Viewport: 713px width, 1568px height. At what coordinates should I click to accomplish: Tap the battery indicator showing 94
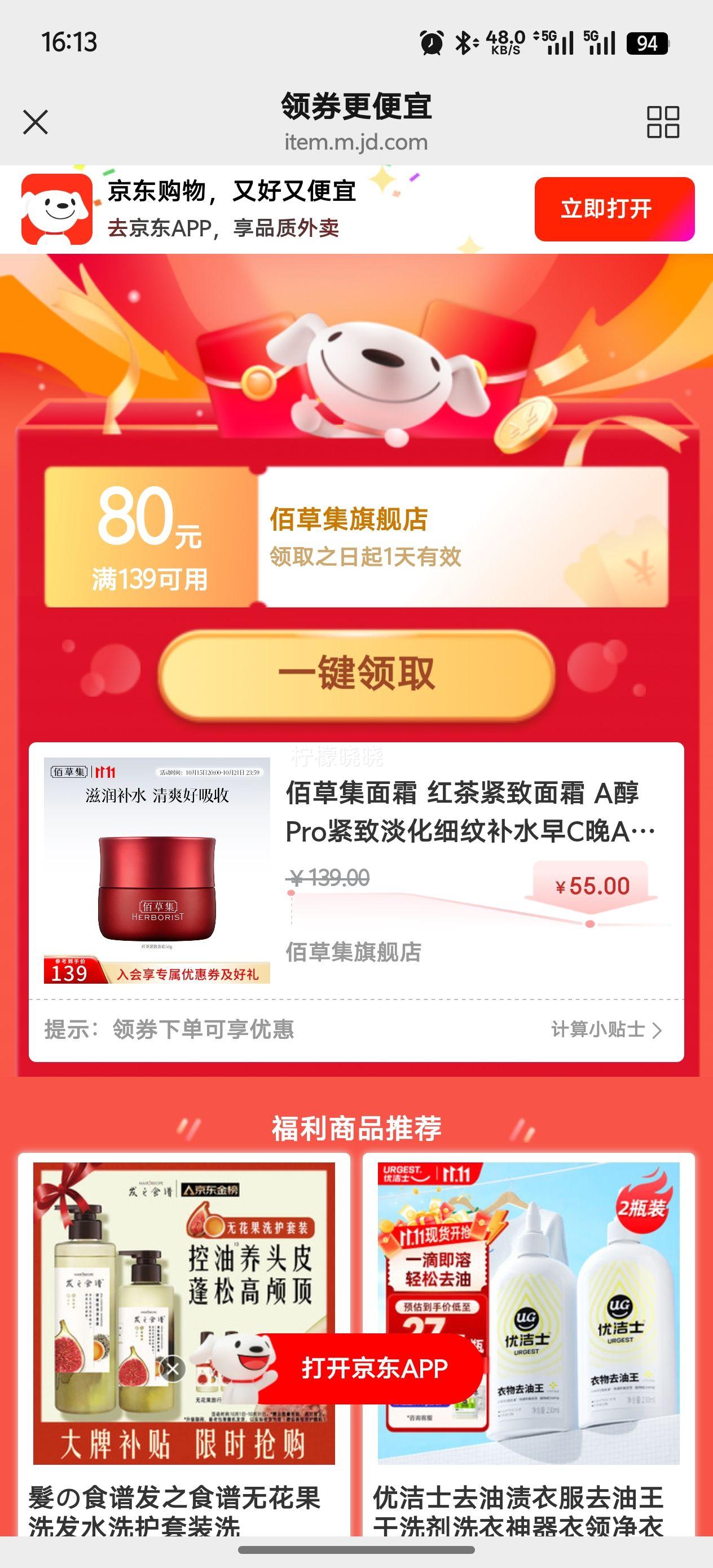click(647, 41)
